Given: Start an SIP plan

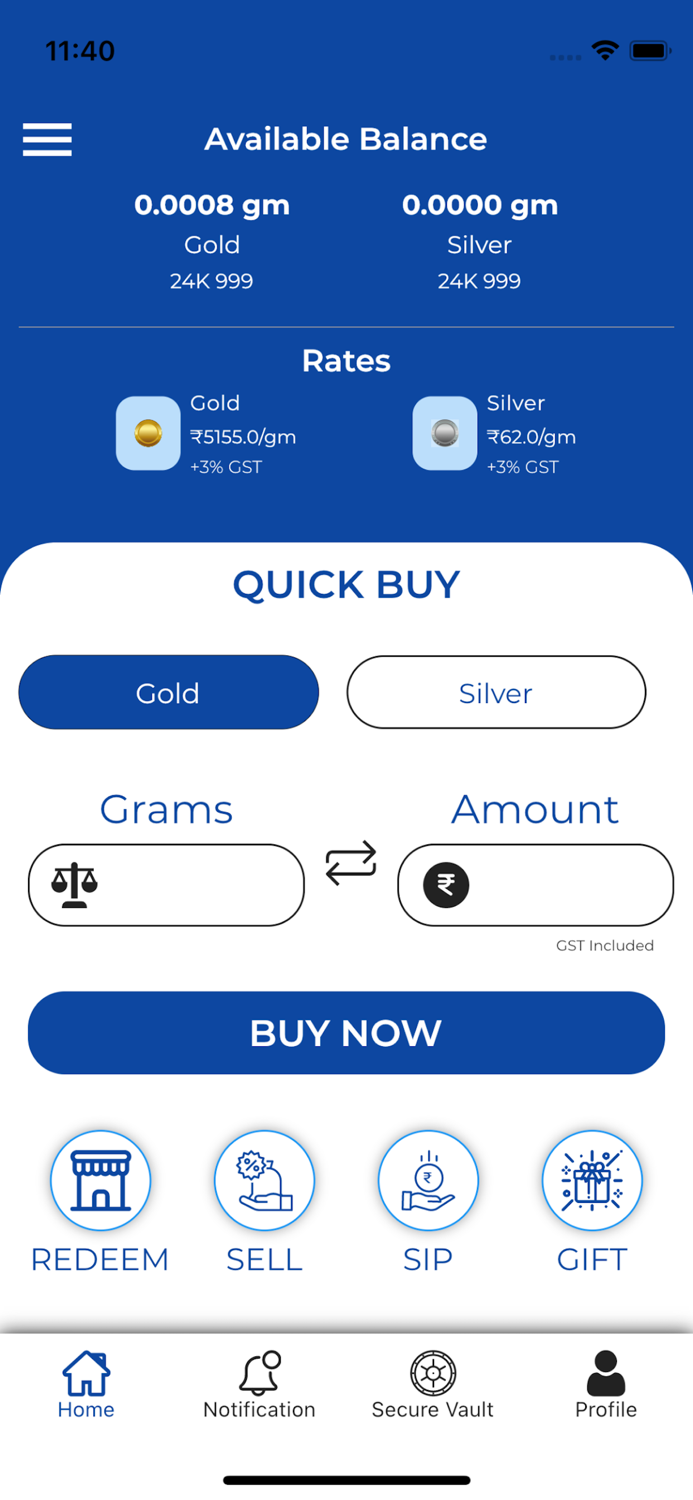Looking at the screenshot, I should [x=428, y=1202].
